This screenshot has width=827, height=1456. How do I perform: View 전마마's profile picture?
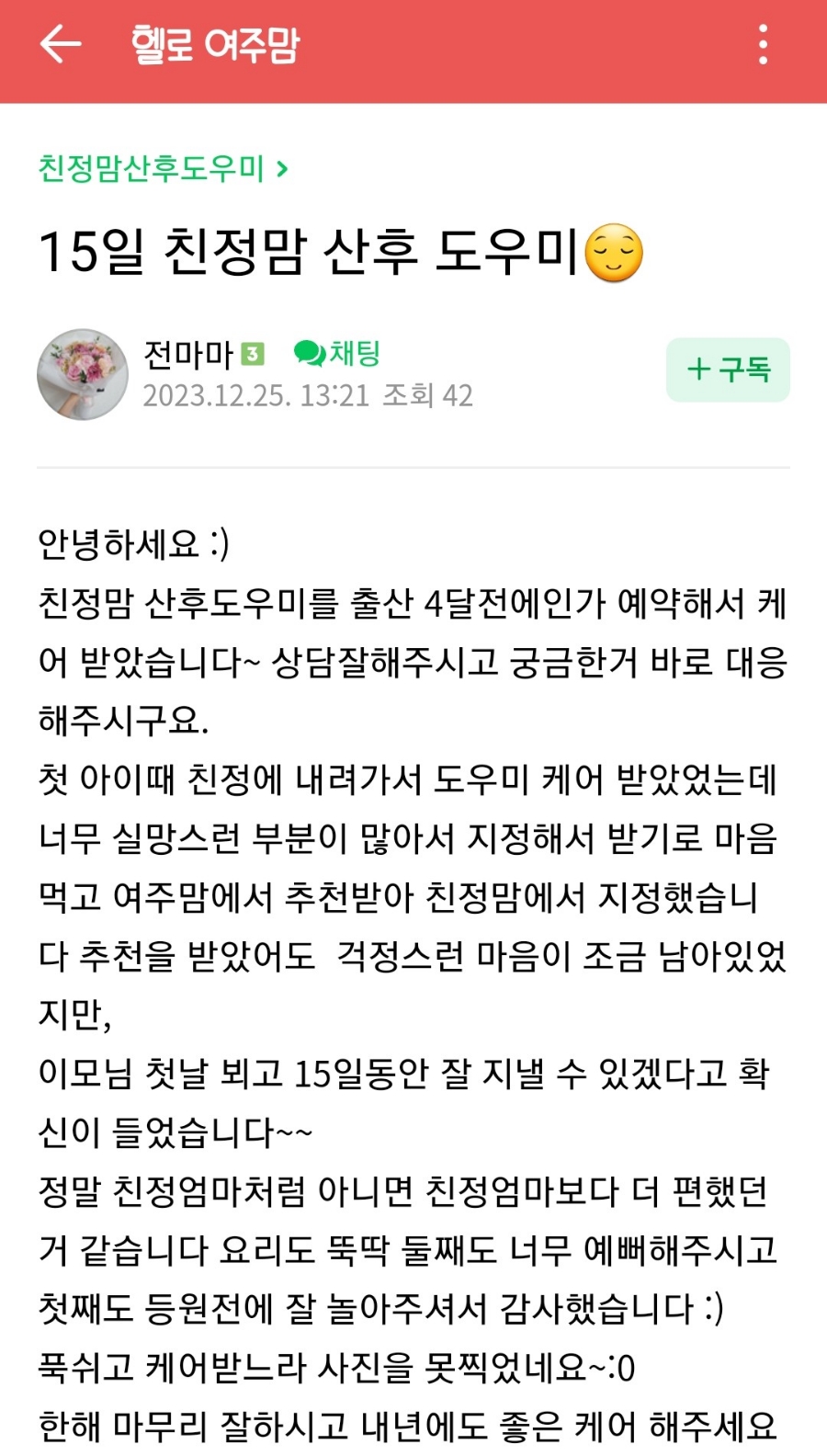[x=83, y=374]
